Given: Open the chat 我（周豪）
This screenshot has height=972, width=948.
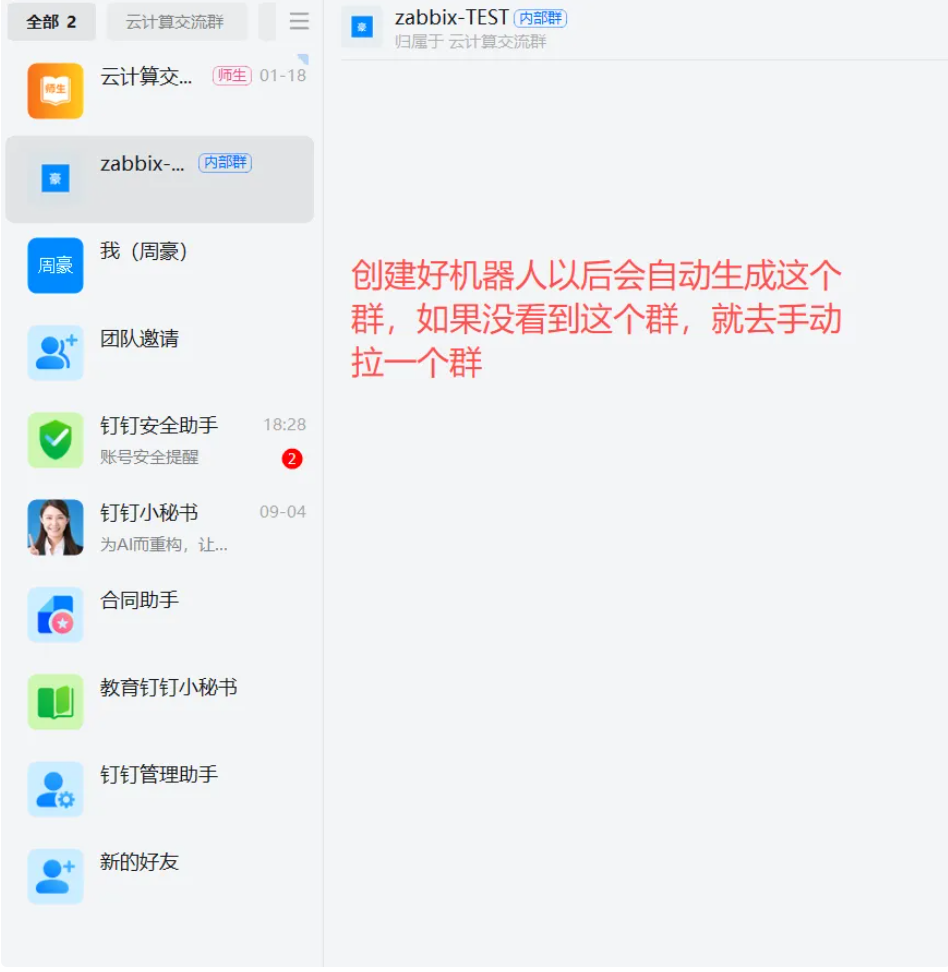Looking at the screenshot, I should pyautogui.click(x=160, y=265).
